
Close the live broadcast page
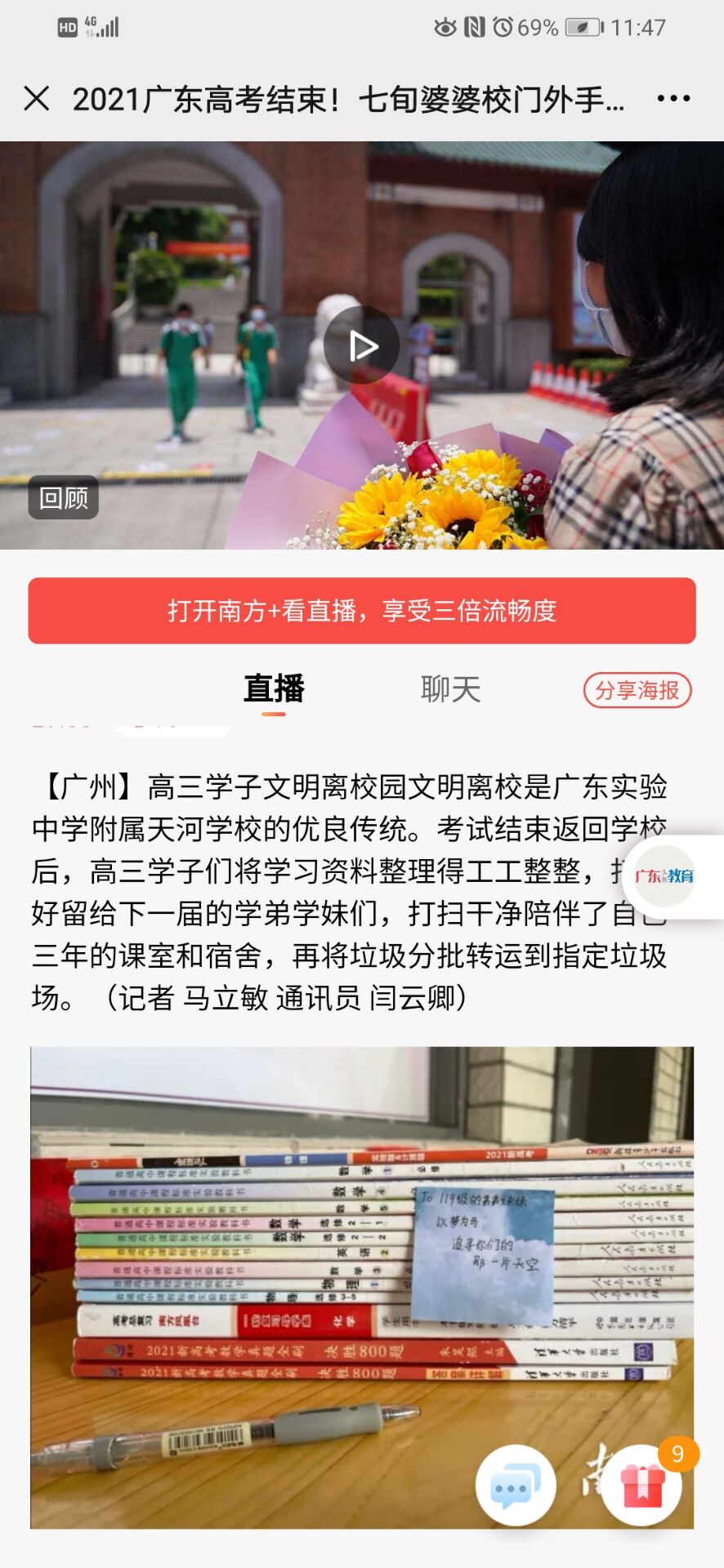pyautogui.click(x=37, y=99)
